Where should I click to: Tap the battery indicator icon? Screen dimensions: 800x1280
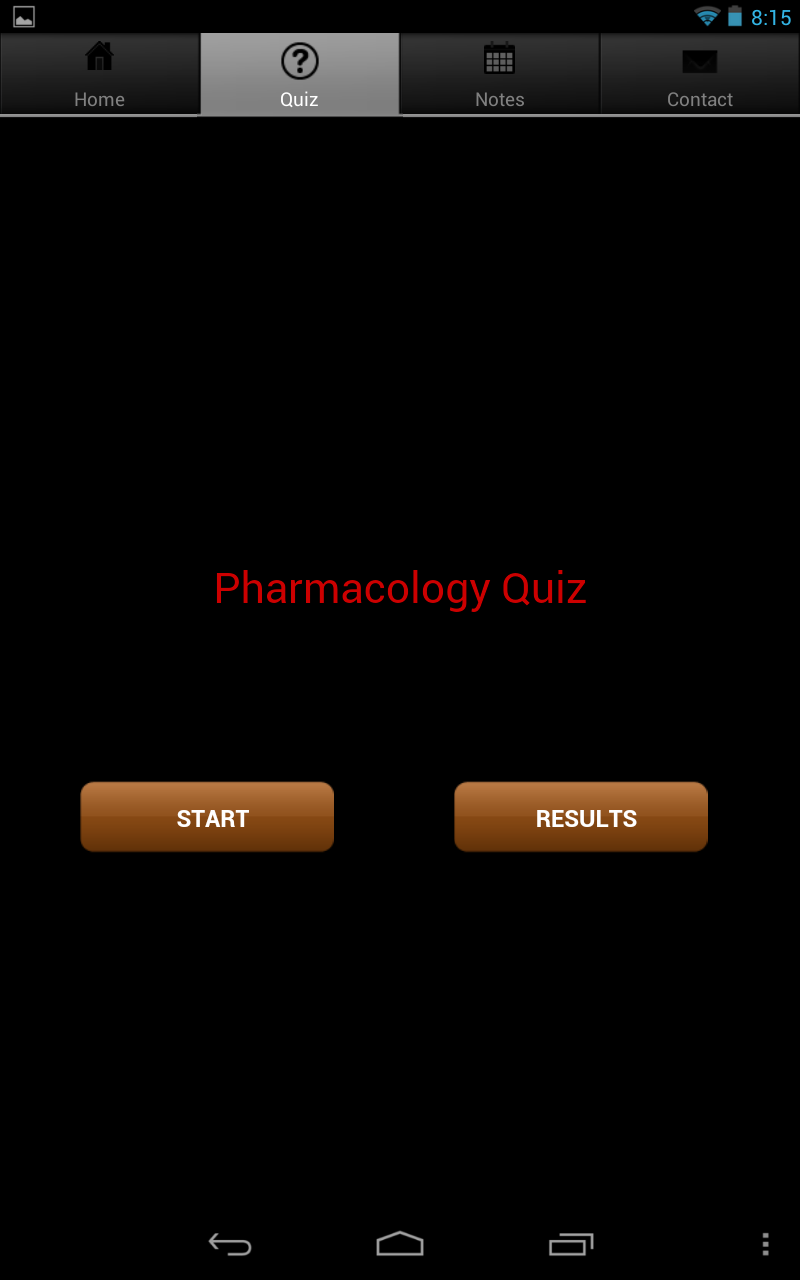point(735,15)
